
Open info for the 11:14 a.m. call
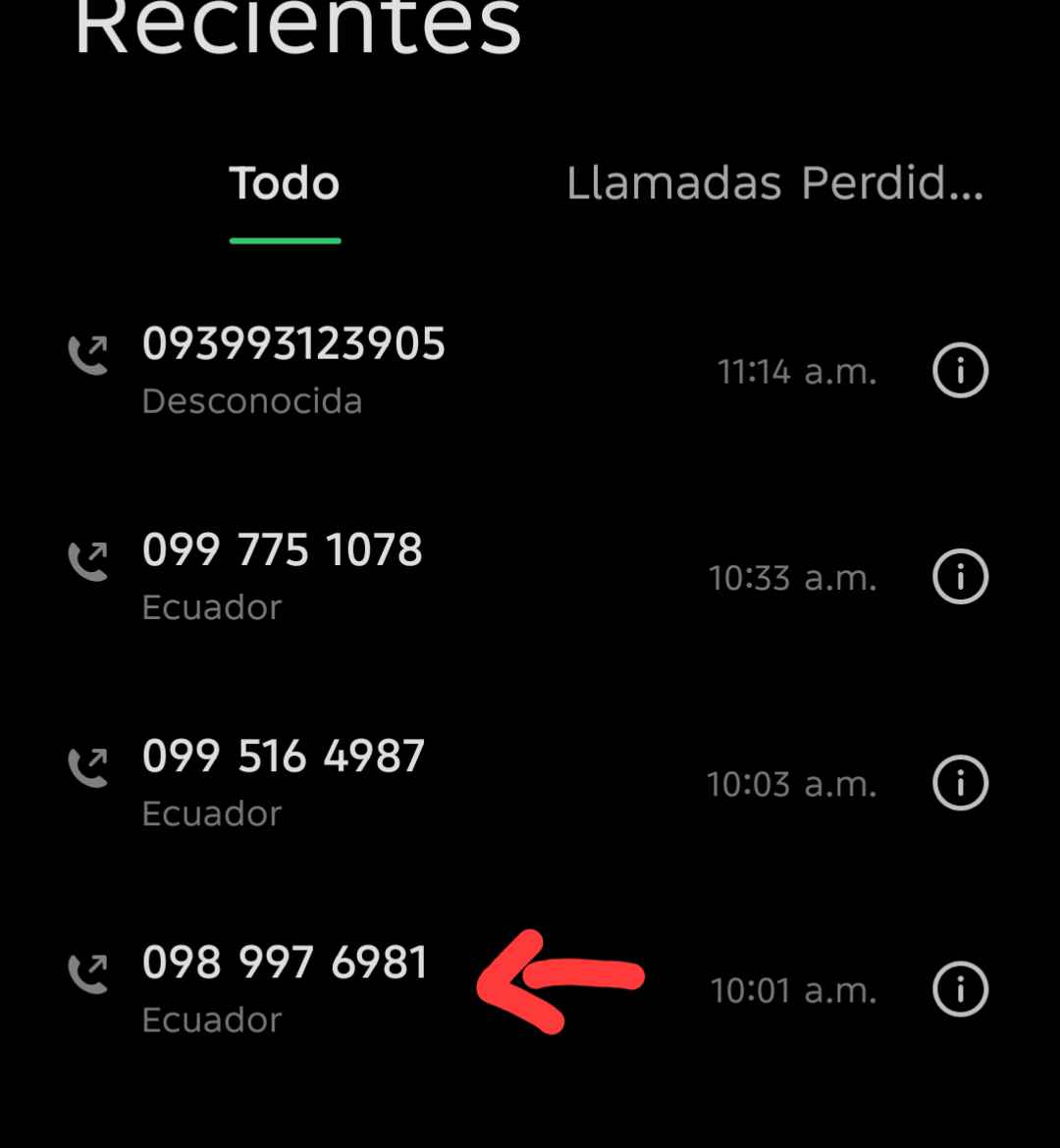959,371
